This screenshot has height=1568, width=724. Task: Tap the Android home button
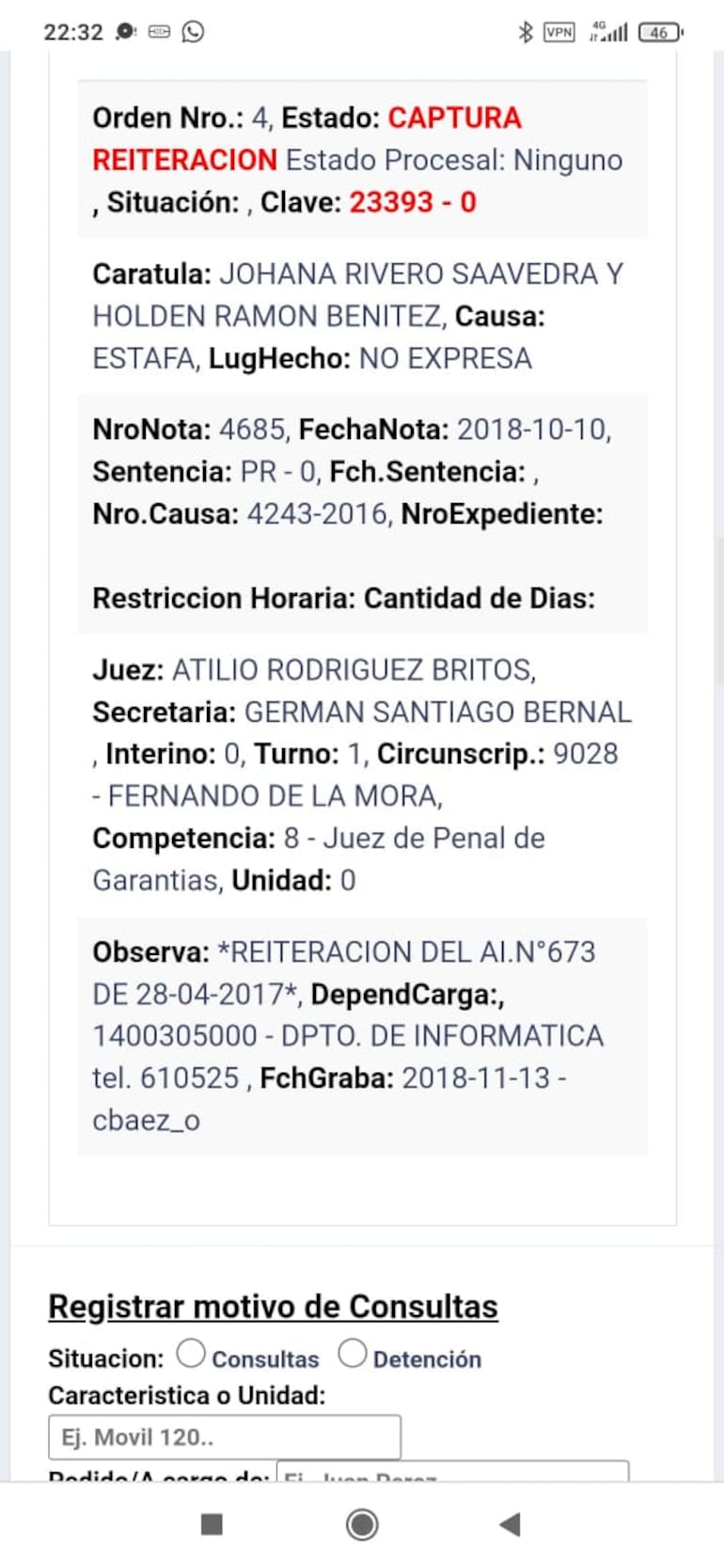pos(360,1526)
